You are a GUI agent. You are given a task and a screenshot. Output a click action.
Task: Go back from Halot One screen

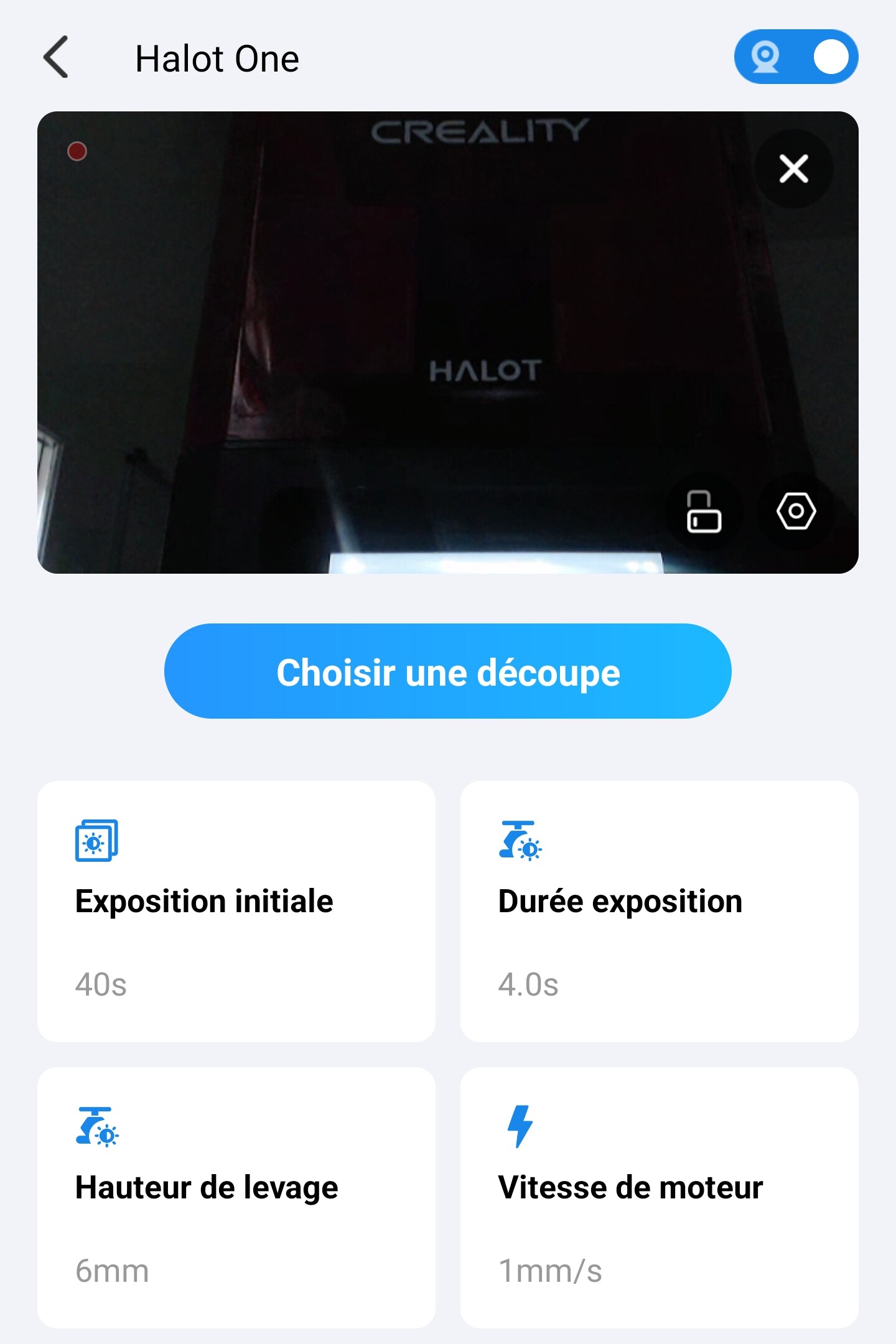click(x=56, y=57)
